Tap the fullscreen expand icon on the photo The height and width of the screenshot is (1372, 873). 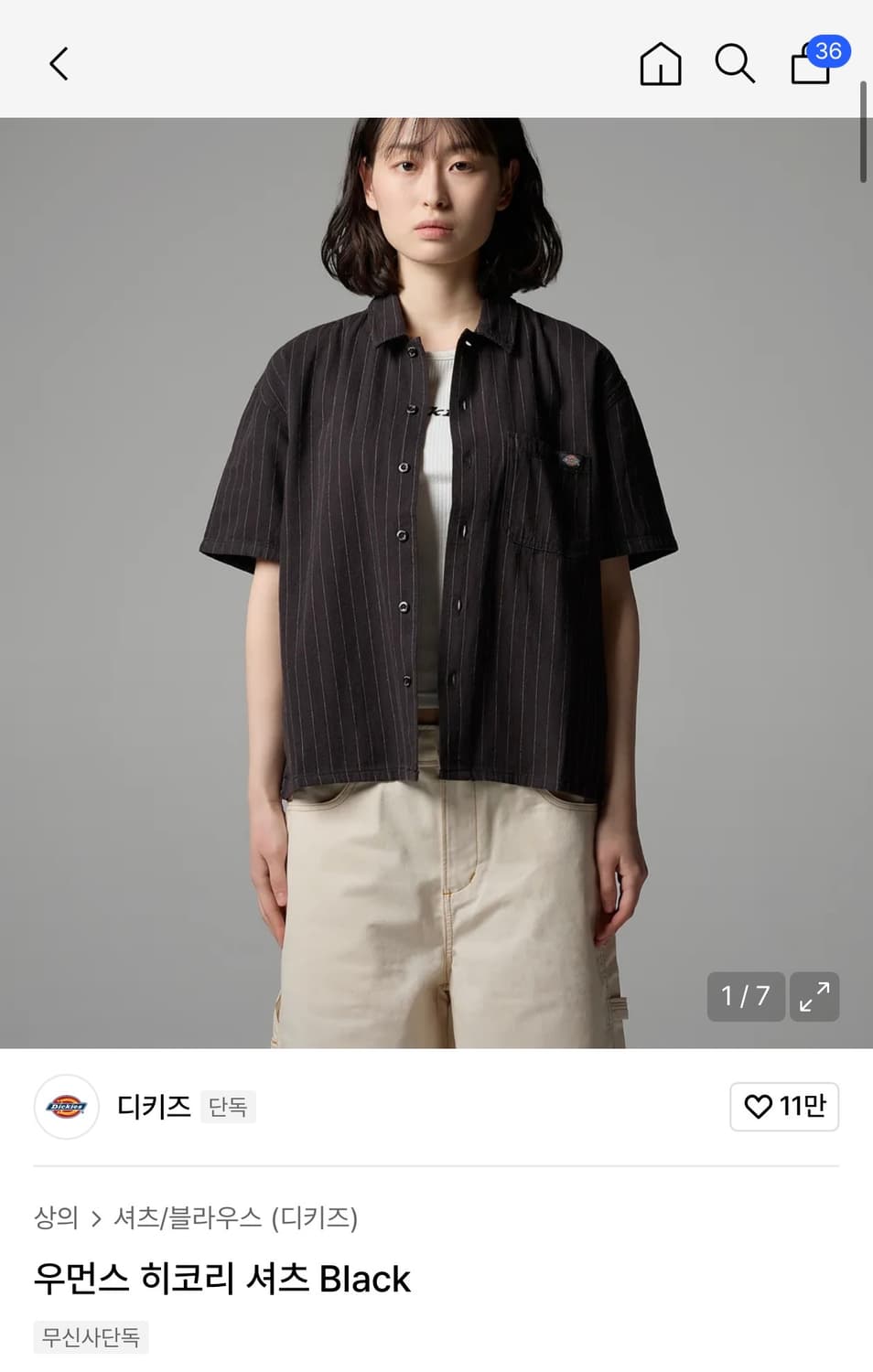tap(815, 997)
